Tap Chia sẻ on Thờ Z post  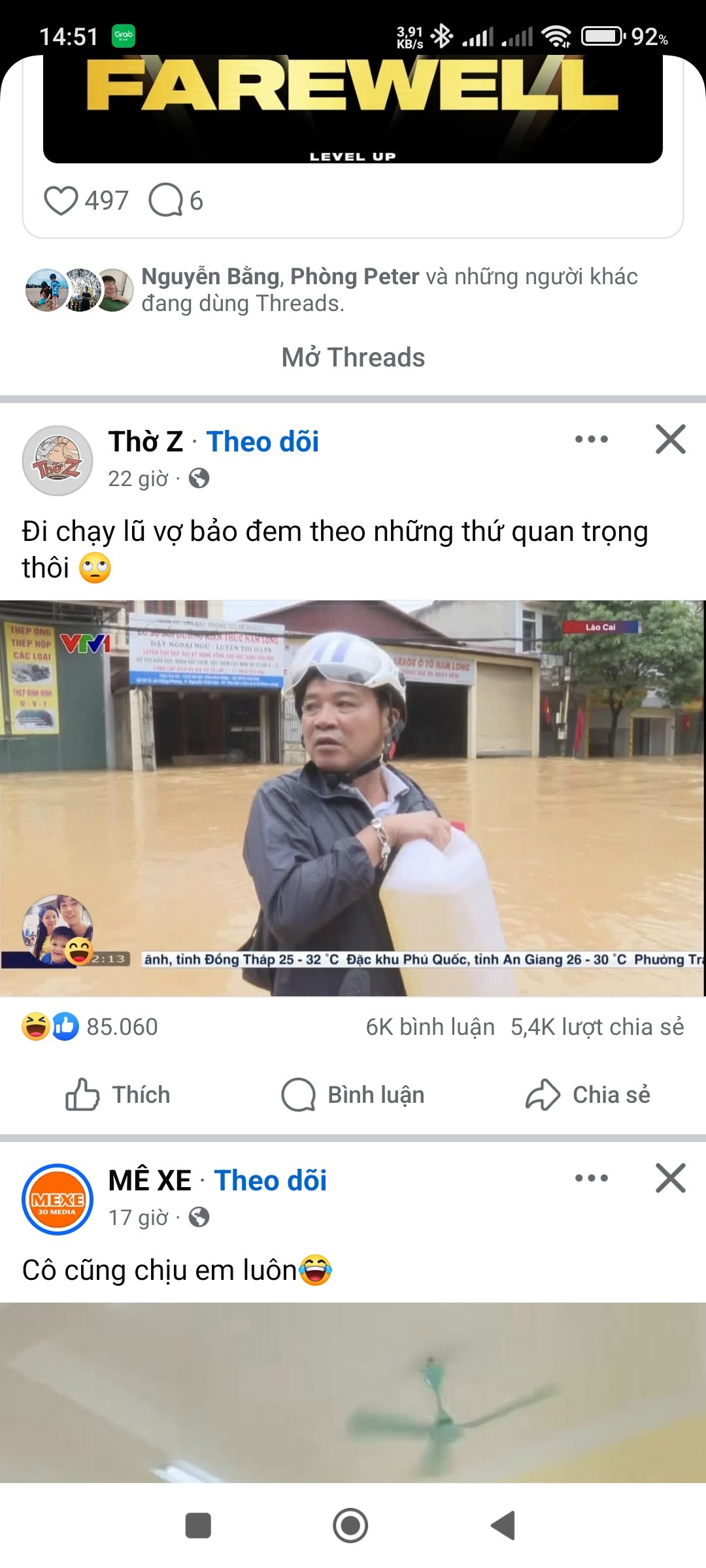[588, 1094]
